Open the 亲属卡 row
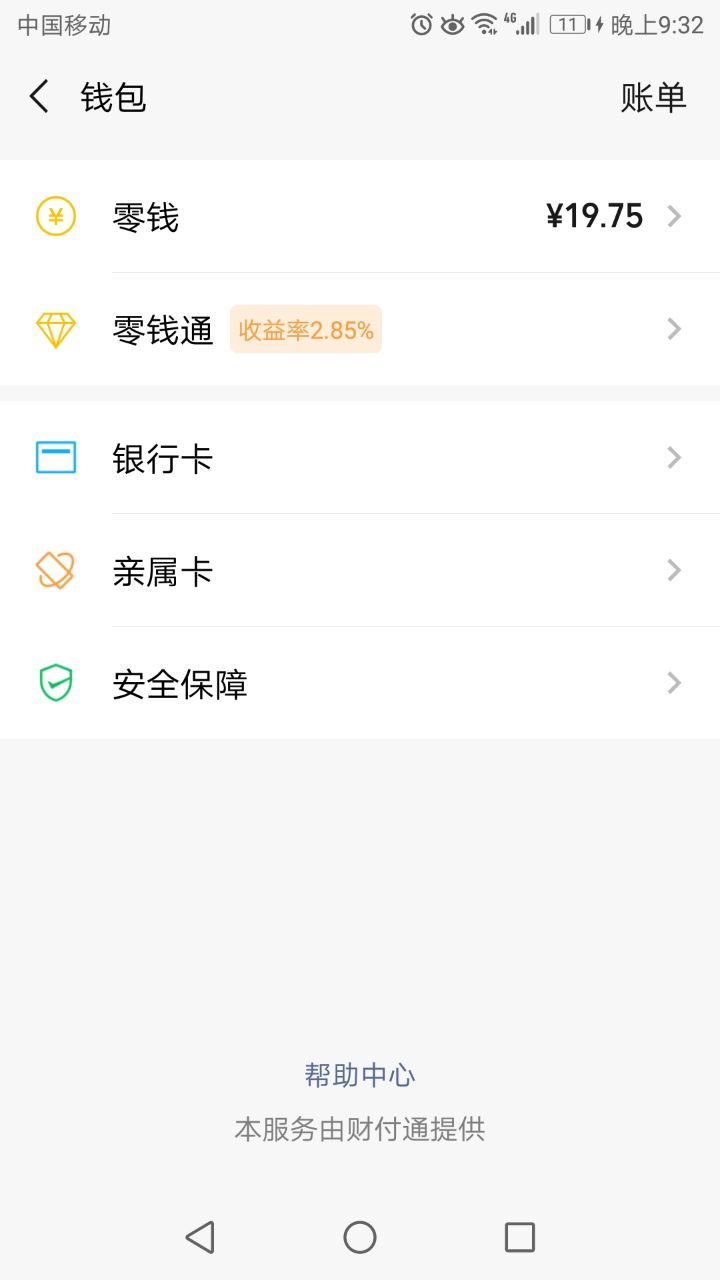Image resolution: width=720 pixels, height=1280 pixels. (360, 571)
